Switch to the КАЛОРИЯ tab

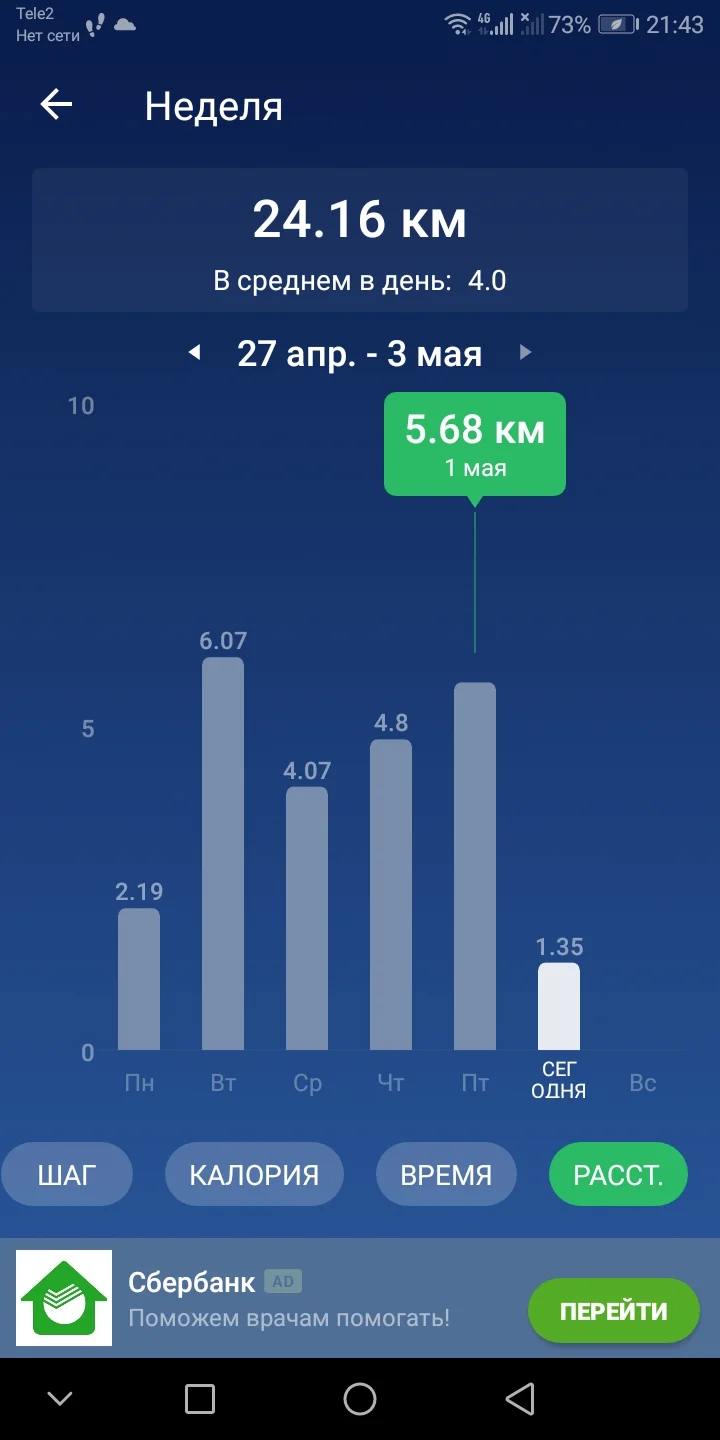click(x=254, y=1174)
